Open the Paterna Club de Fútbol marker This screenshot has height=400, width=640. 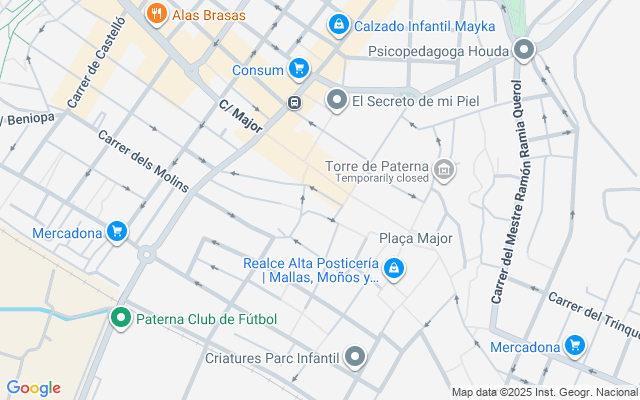click(x=121, y=319)
